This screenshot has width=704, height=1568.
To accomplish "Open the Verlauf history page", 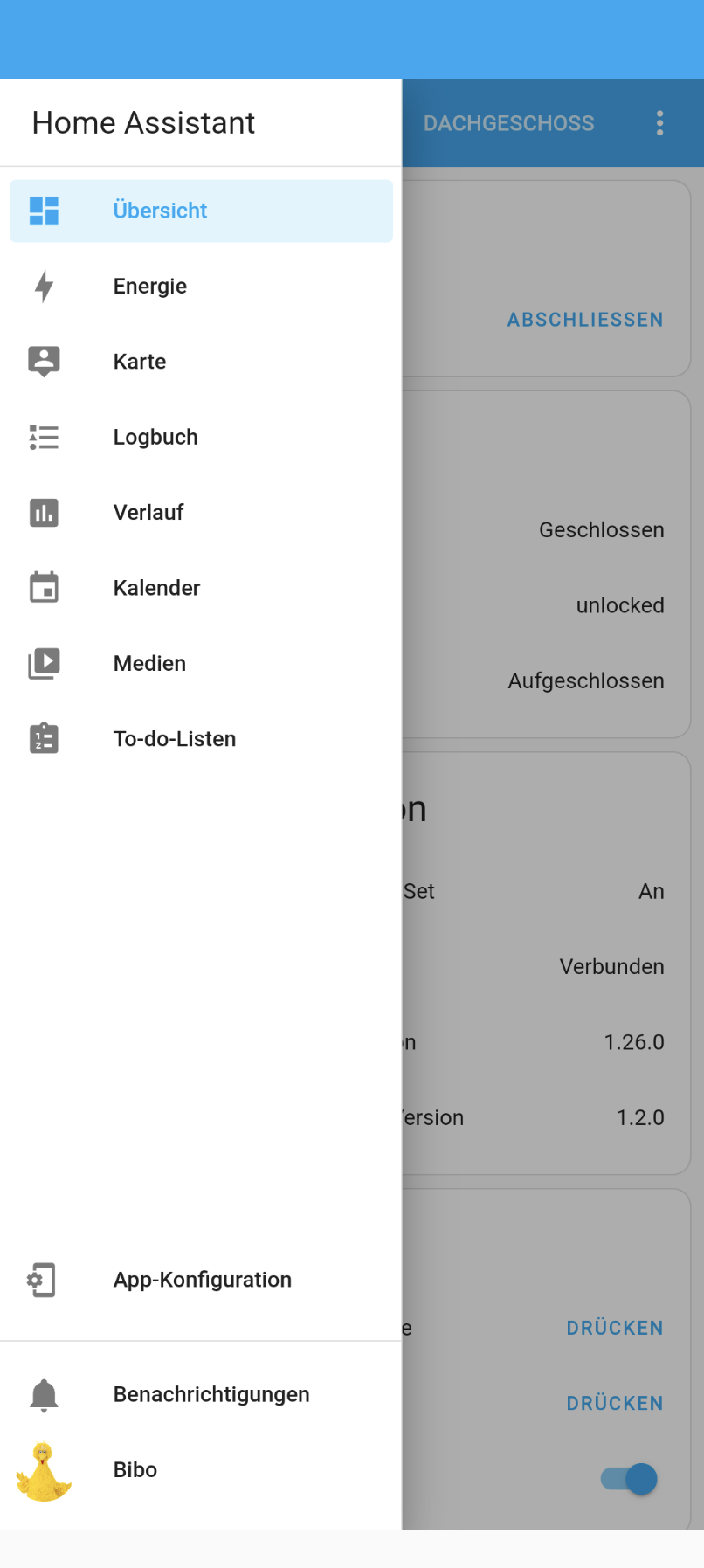I will click(201, 513).
